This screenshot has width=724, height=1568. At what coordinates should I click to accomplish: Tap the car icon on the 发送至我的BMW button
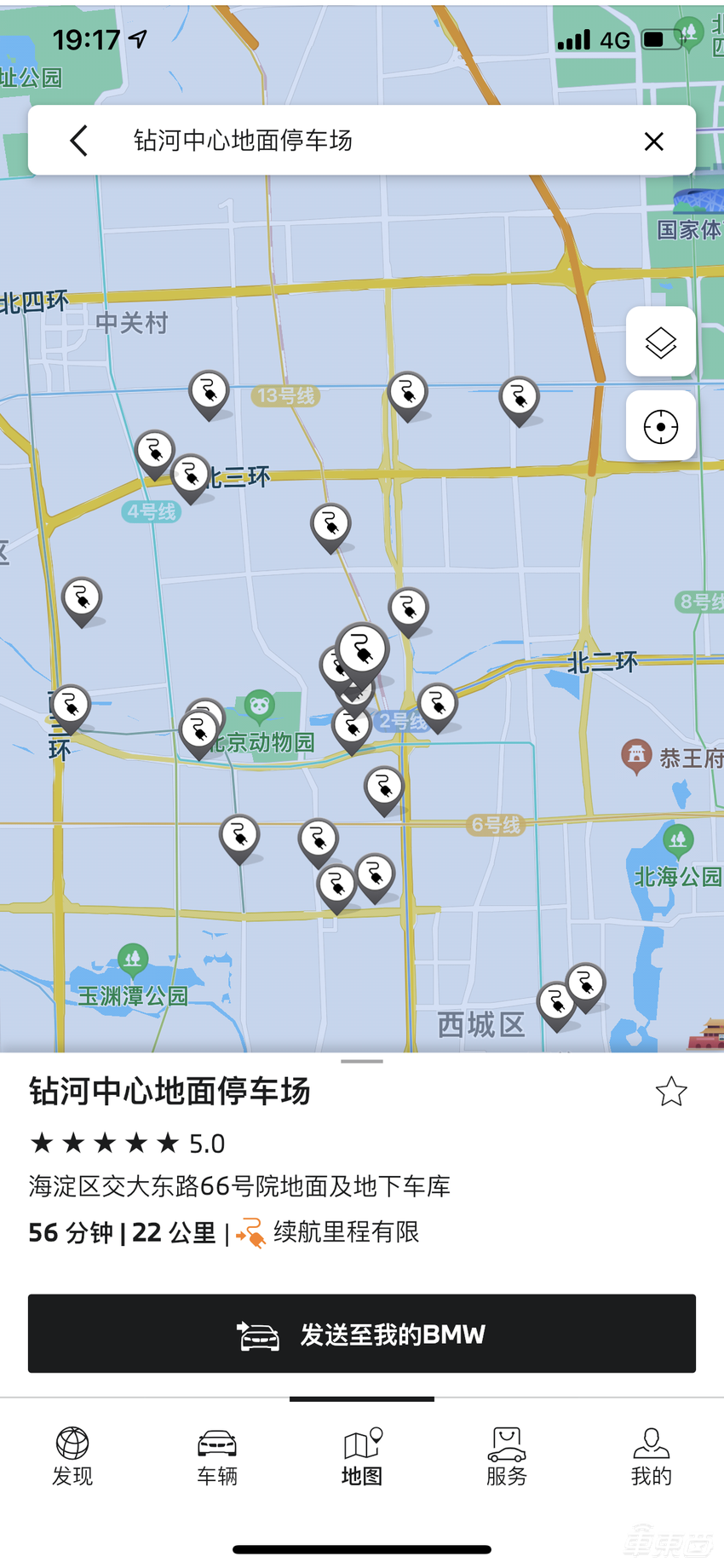(259, 1335)
